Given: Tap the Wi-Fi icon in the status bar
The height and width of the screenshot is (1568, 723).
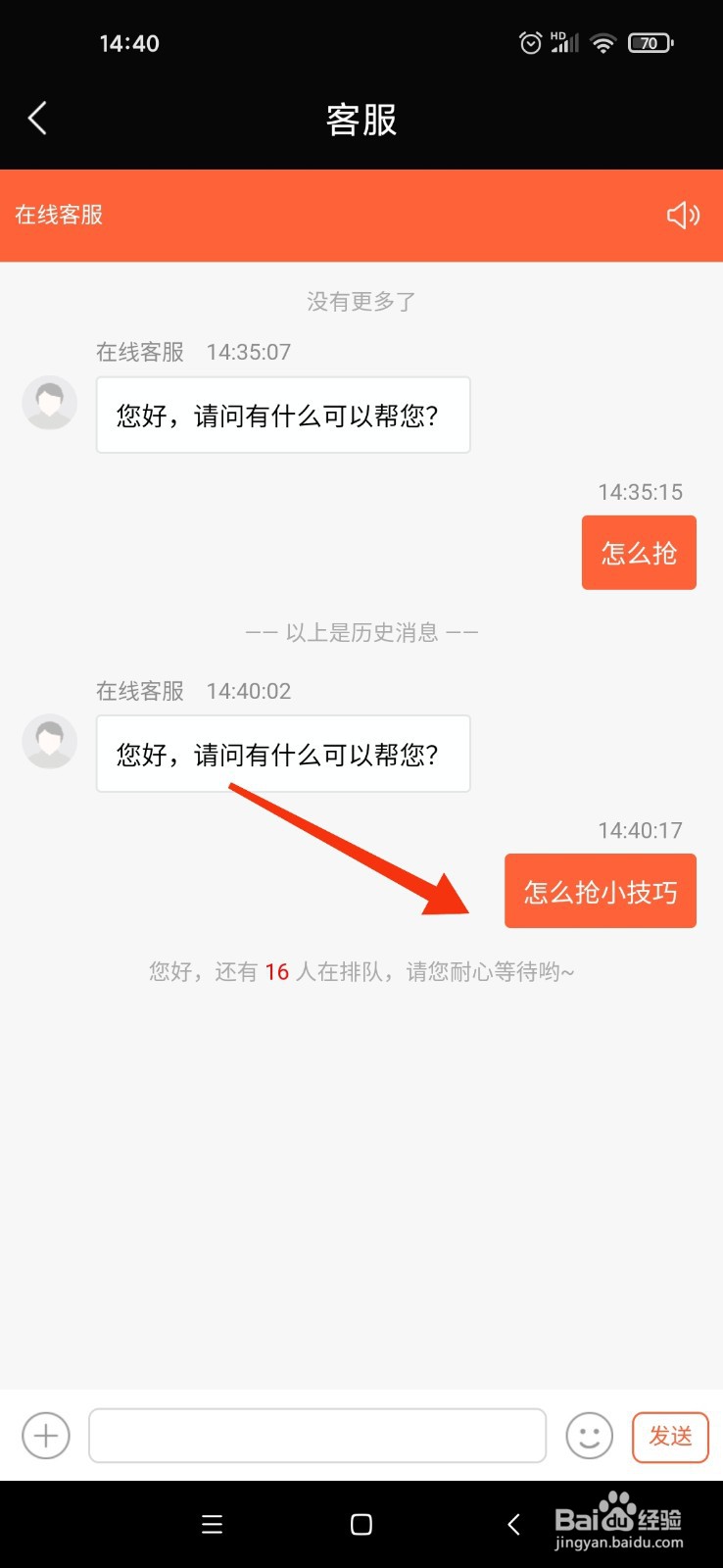Looking at the screenshot, I should click(602, 42).
